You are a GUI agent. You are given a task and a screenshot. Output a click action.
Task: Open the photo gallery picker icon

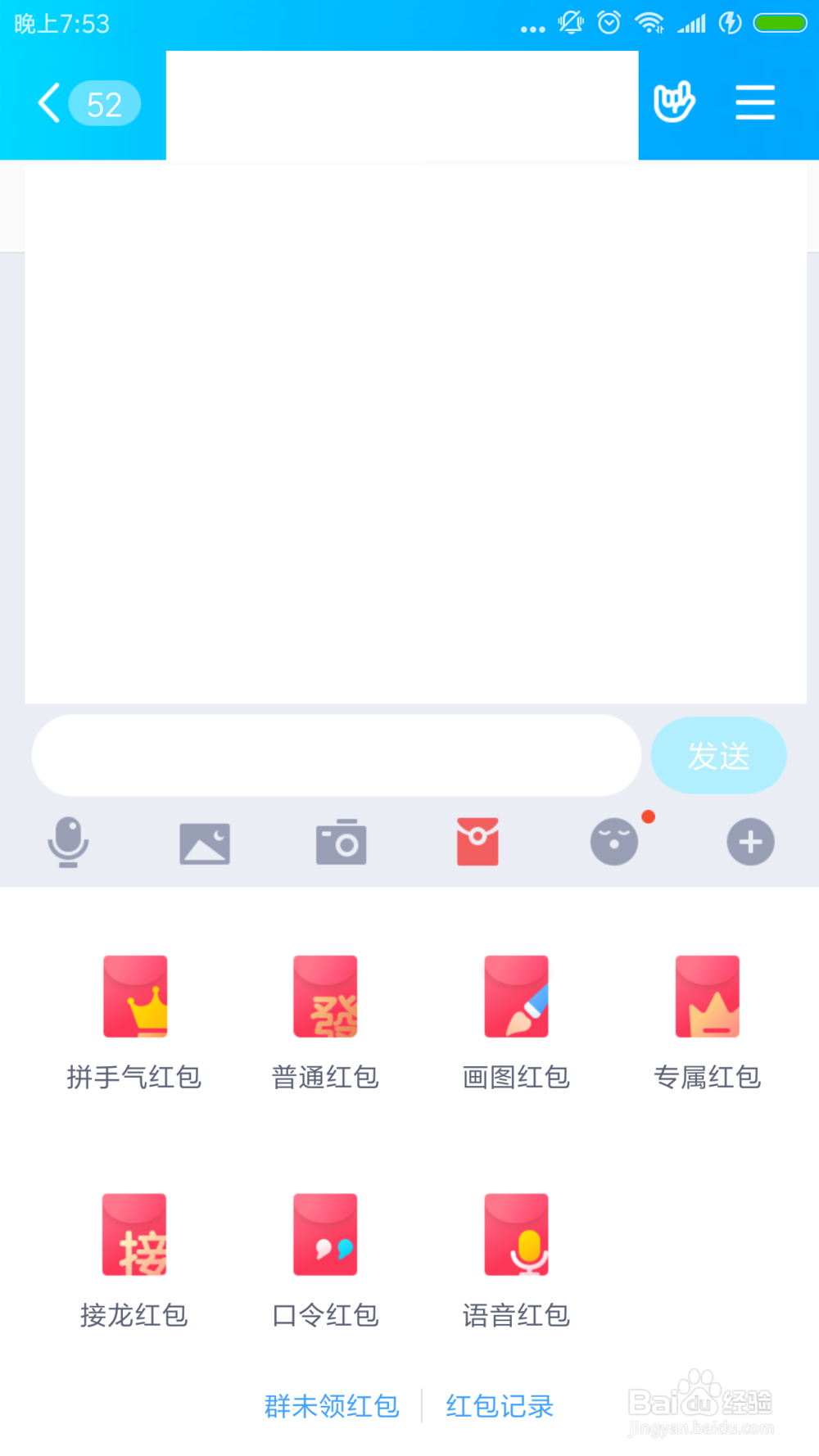pos(205,842)
